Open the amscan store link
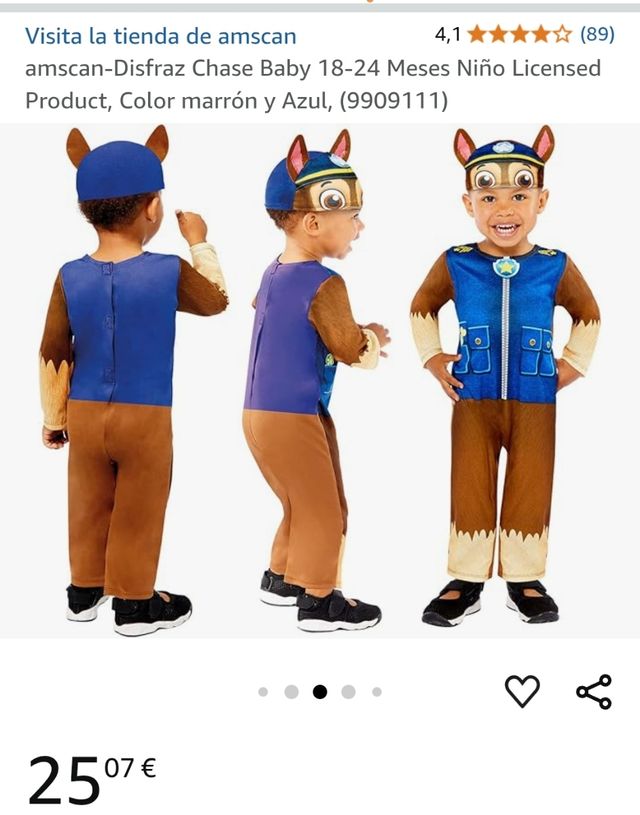640x815 pixels. (x=160, y=36)
